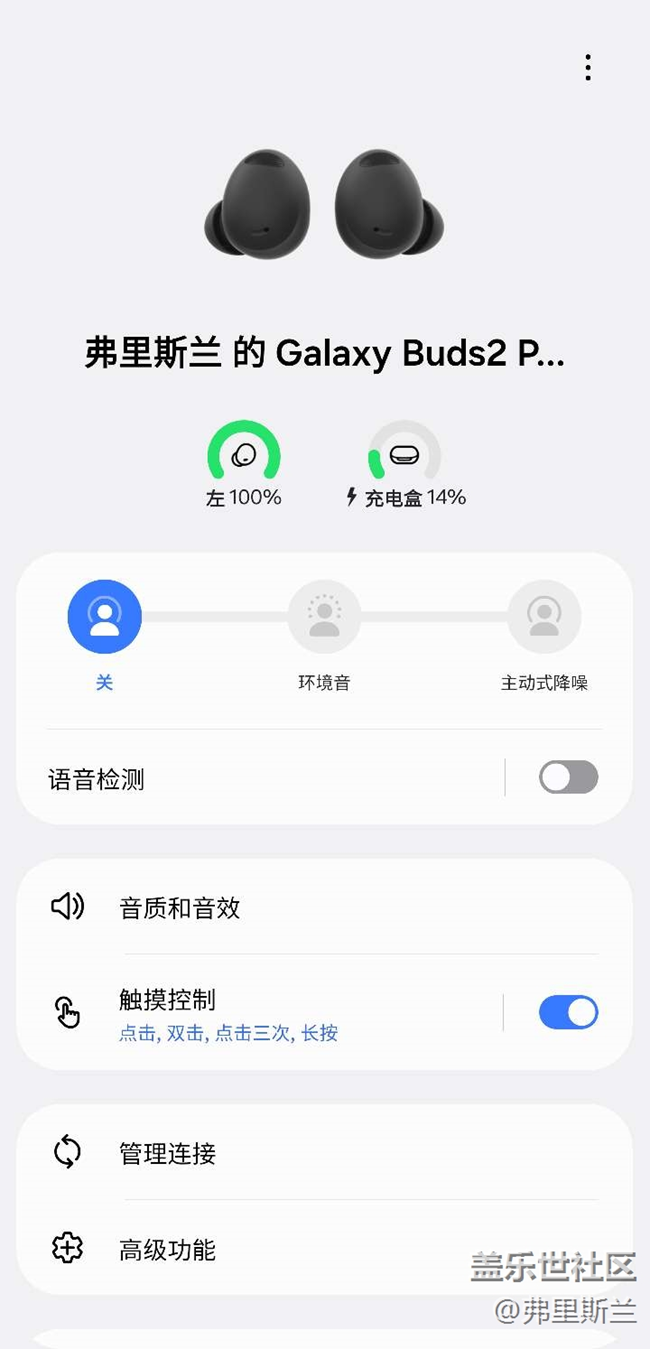This screenshot has width=650, height=1349.
Task: Open 语音检测 settings row
Action: click(x=250, y=779)
